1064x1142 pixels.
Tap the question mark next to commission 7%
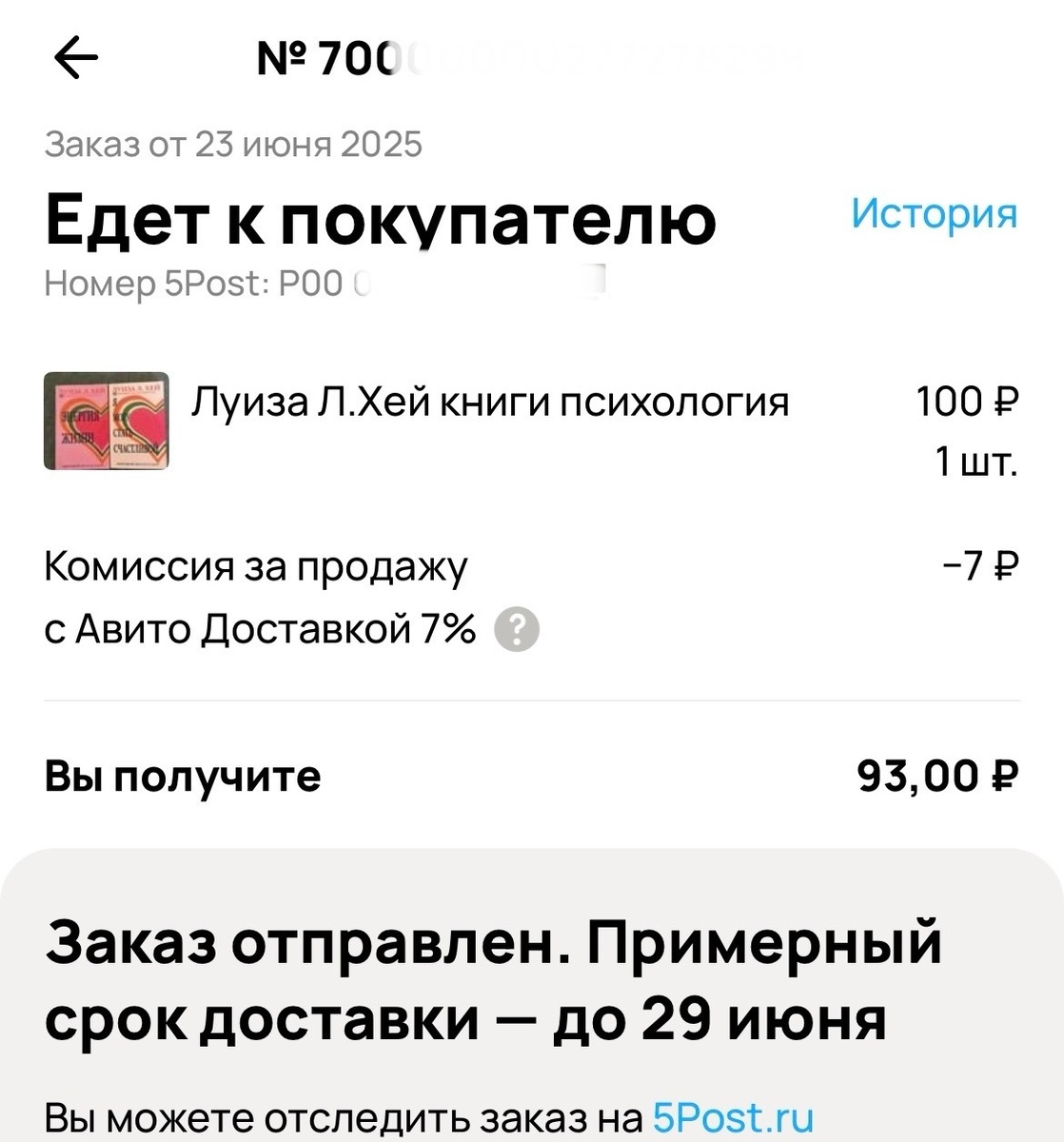517,629
